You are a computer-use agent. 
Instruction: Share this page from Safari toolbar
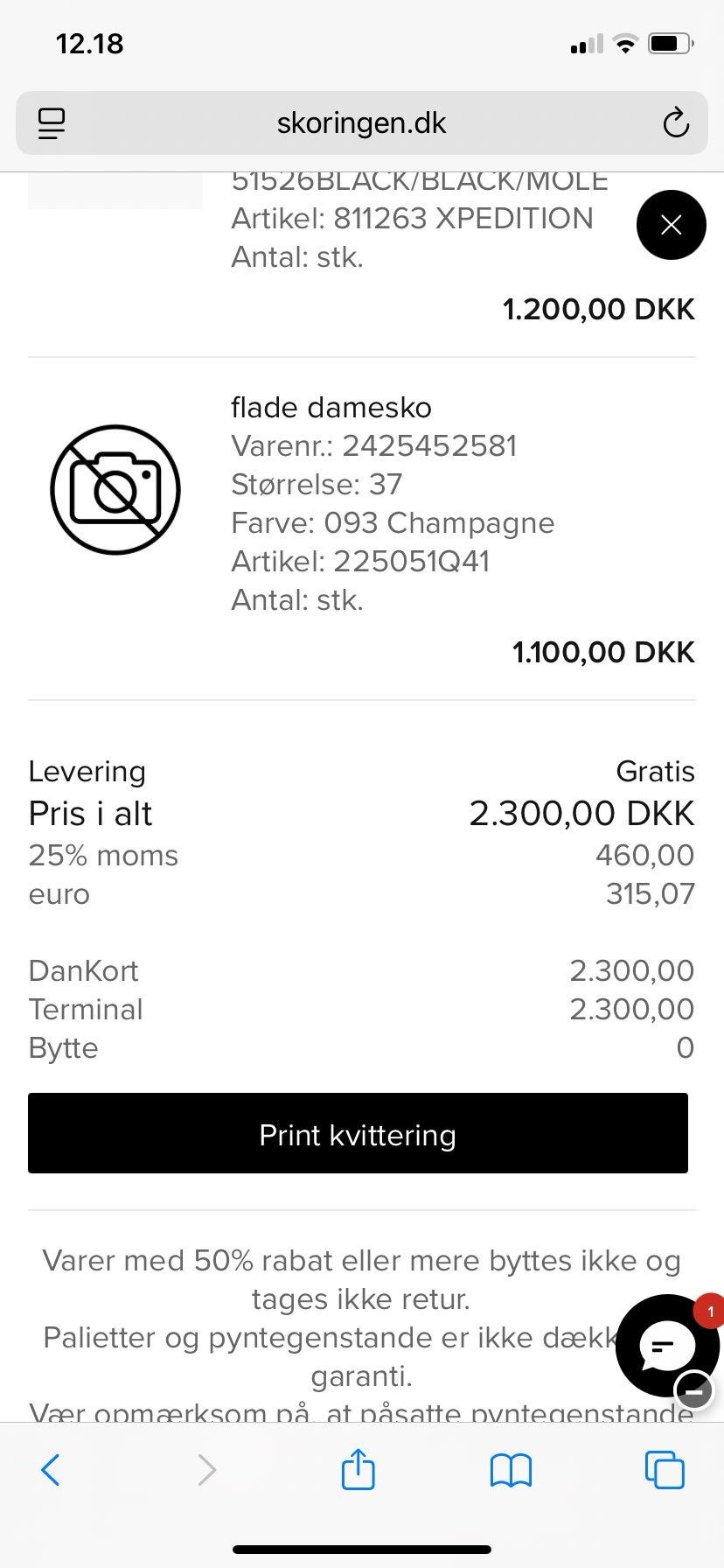click(358, 1468)
